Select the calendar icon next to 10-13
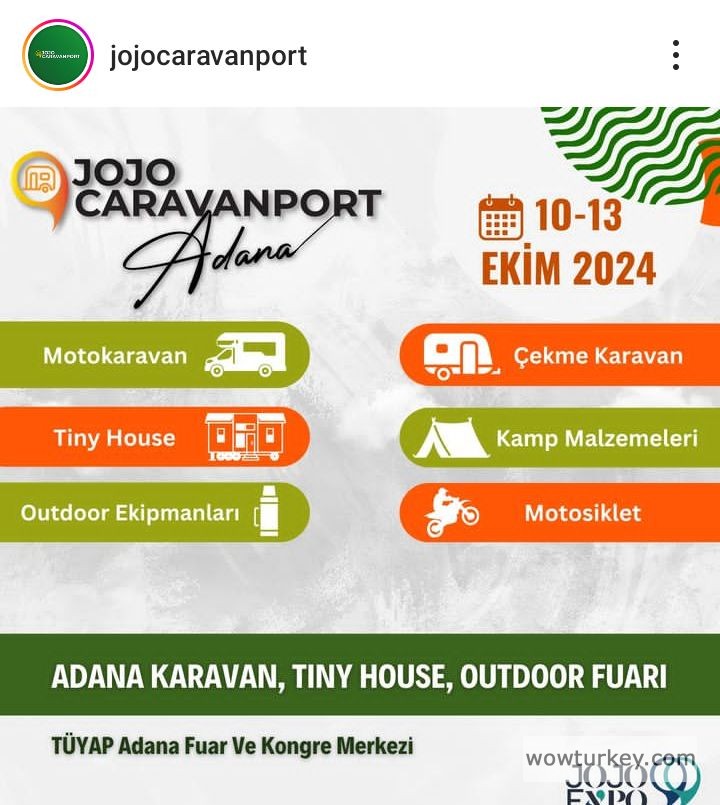The height and width of the screenshot is (805, 720). point(497,213)
